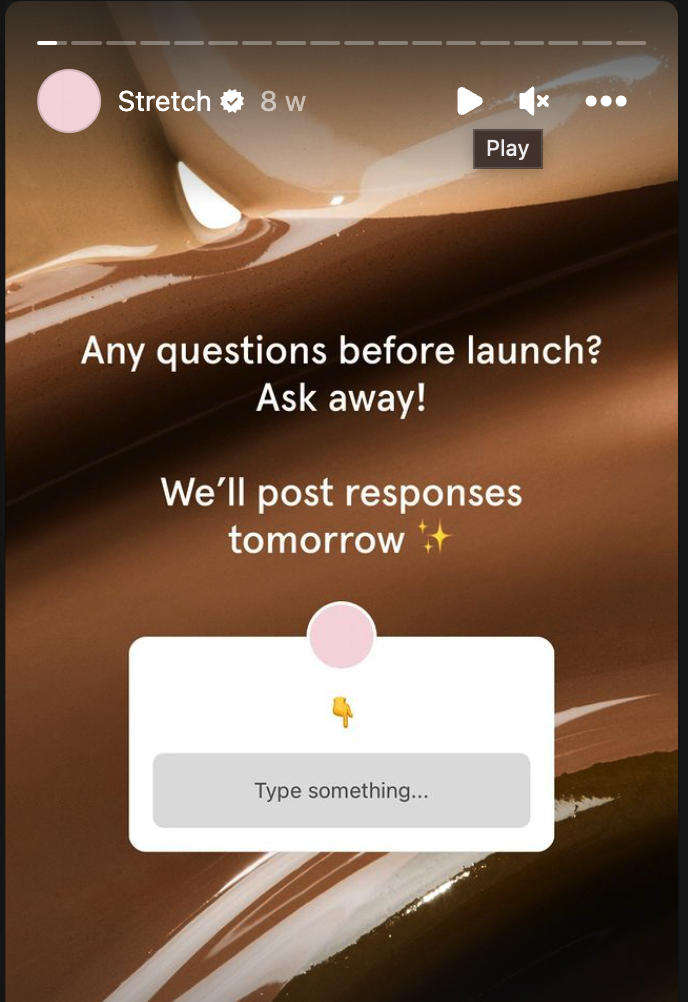Viewport: 688px width, 1002px height.
Task: Unmute the story audio
Action: (534, 101)
